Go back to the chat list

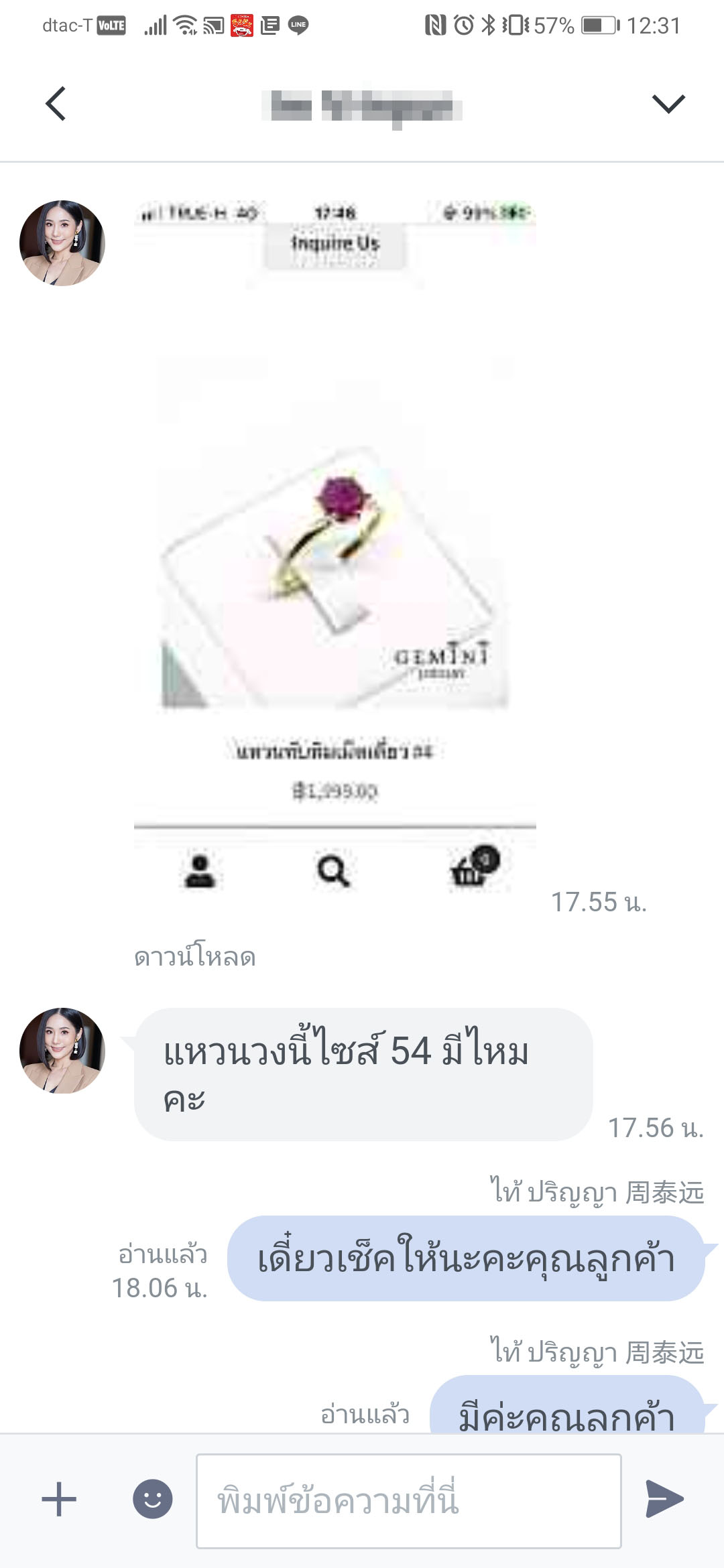coord(56,104)
